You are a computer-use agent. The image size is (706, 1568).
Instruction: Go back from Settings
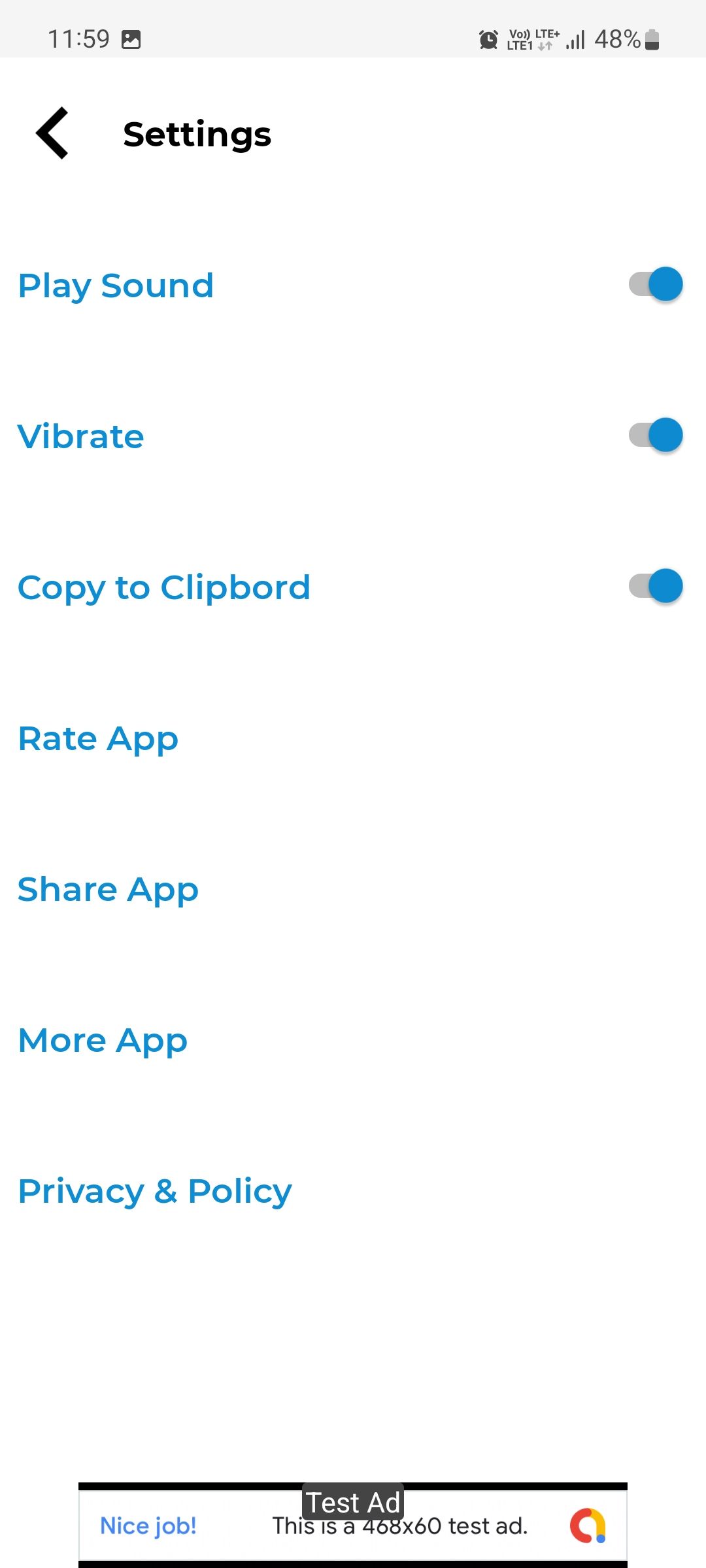point(53,133)
